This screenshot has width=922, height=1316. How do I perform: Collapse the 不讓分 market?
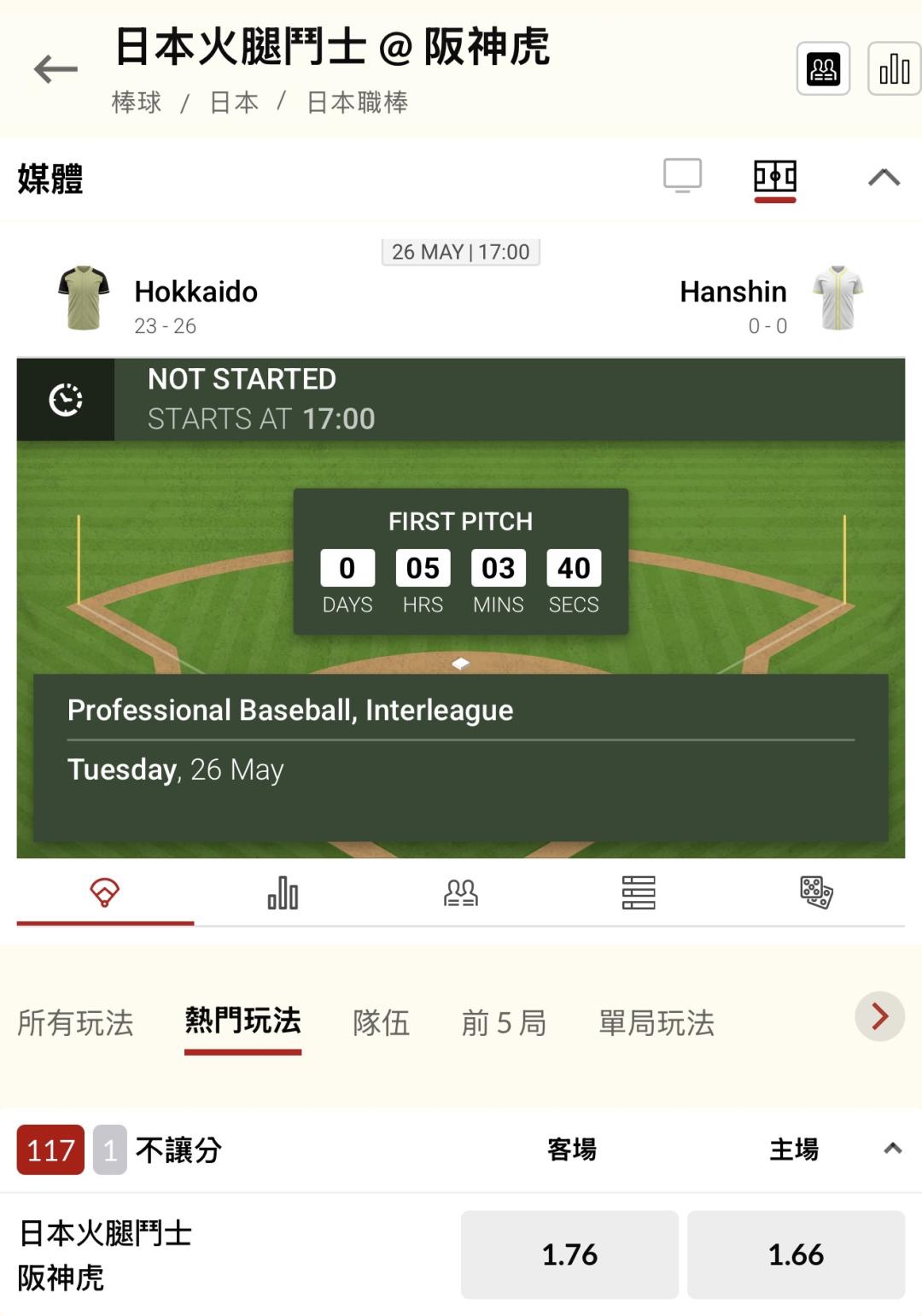point(892,1149)
